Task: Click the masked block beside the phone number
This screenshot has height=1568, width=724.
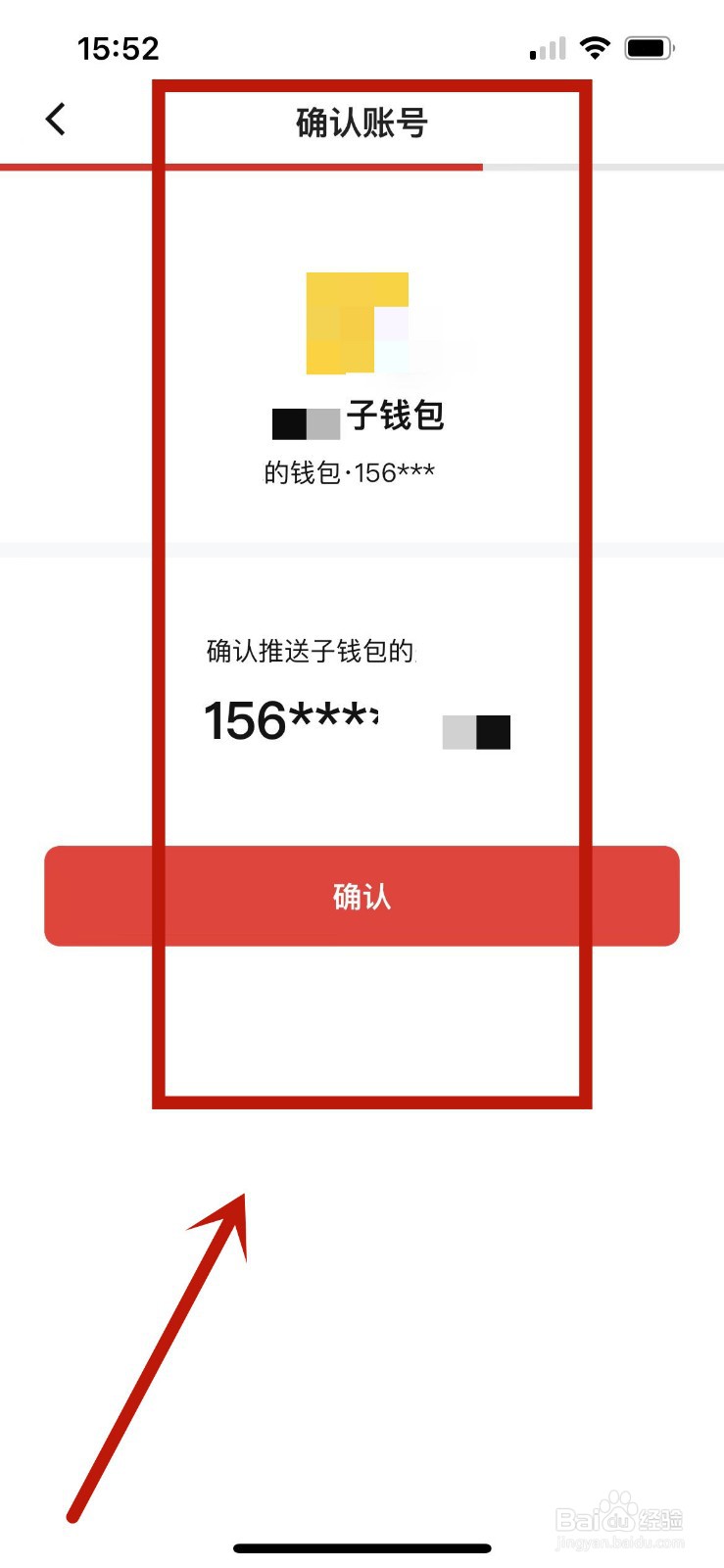Action: click(x=476, y=731)
